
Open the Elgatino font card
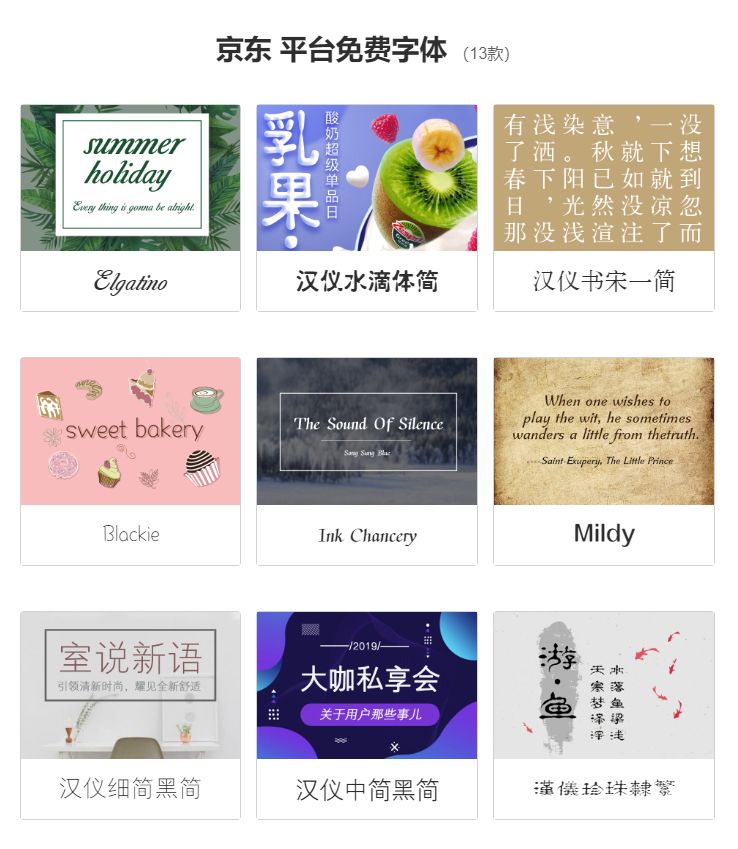pyautogui.click(x=130, y=207)
